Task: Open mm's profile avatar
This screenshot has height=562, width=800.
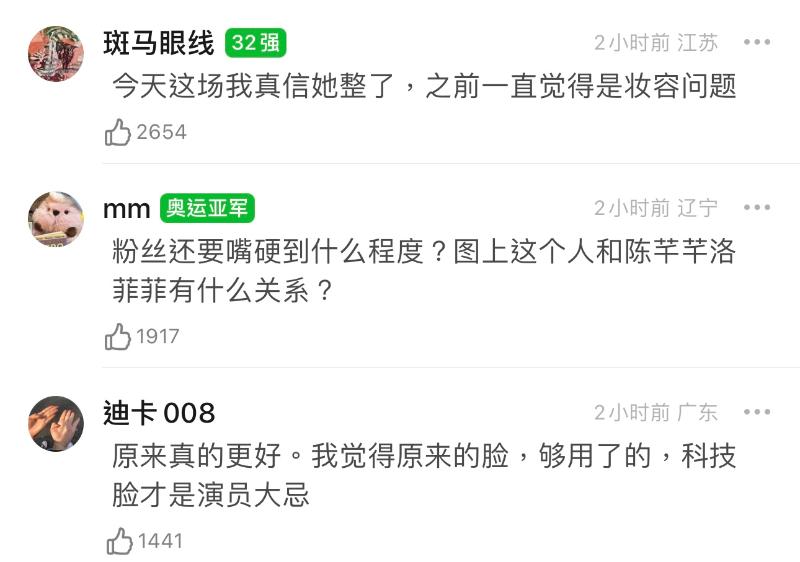Action: coord(55,219)
